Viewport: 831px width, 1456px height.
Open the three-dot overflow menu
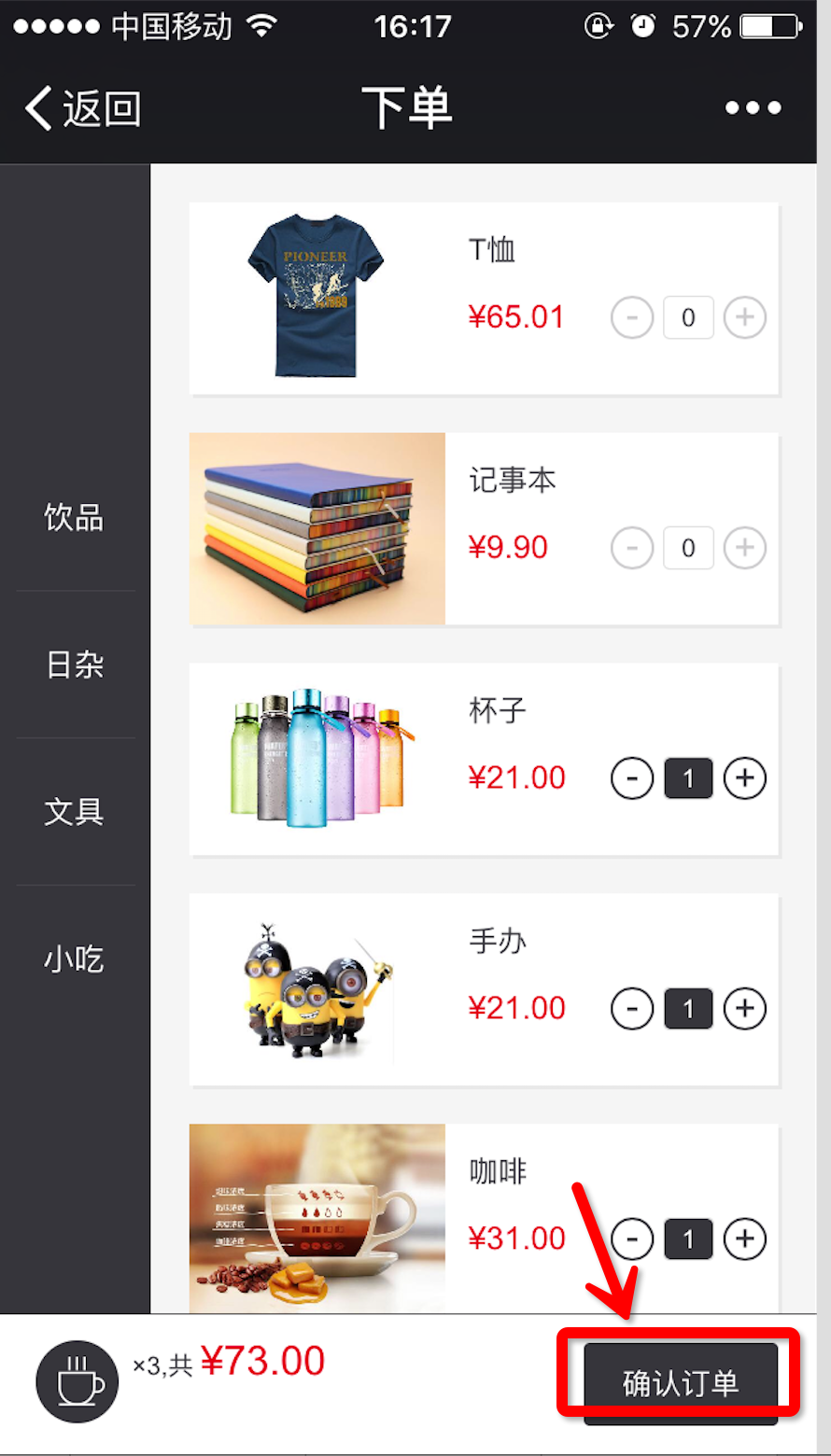click(x=753, y=108)
